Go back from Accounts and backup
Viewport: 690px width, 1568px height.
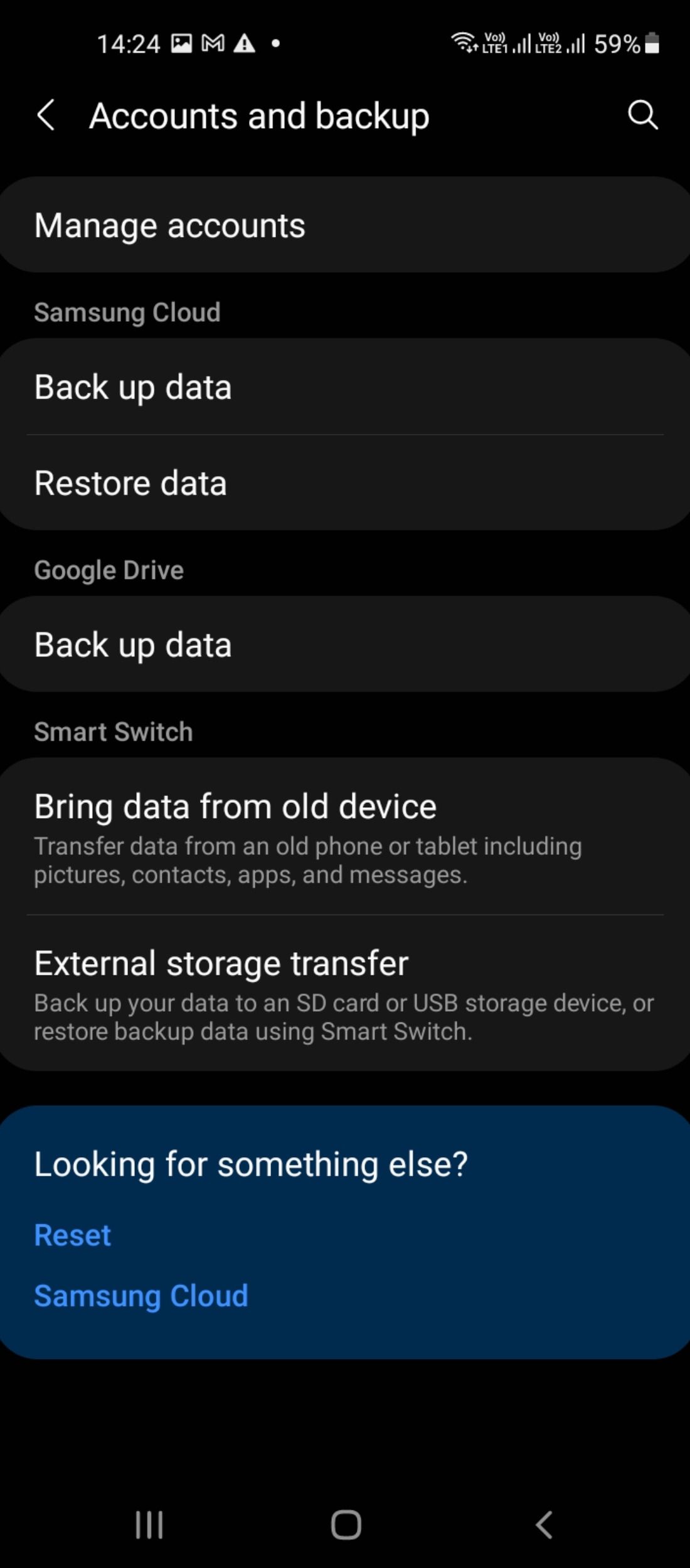[x=46, y=115]
